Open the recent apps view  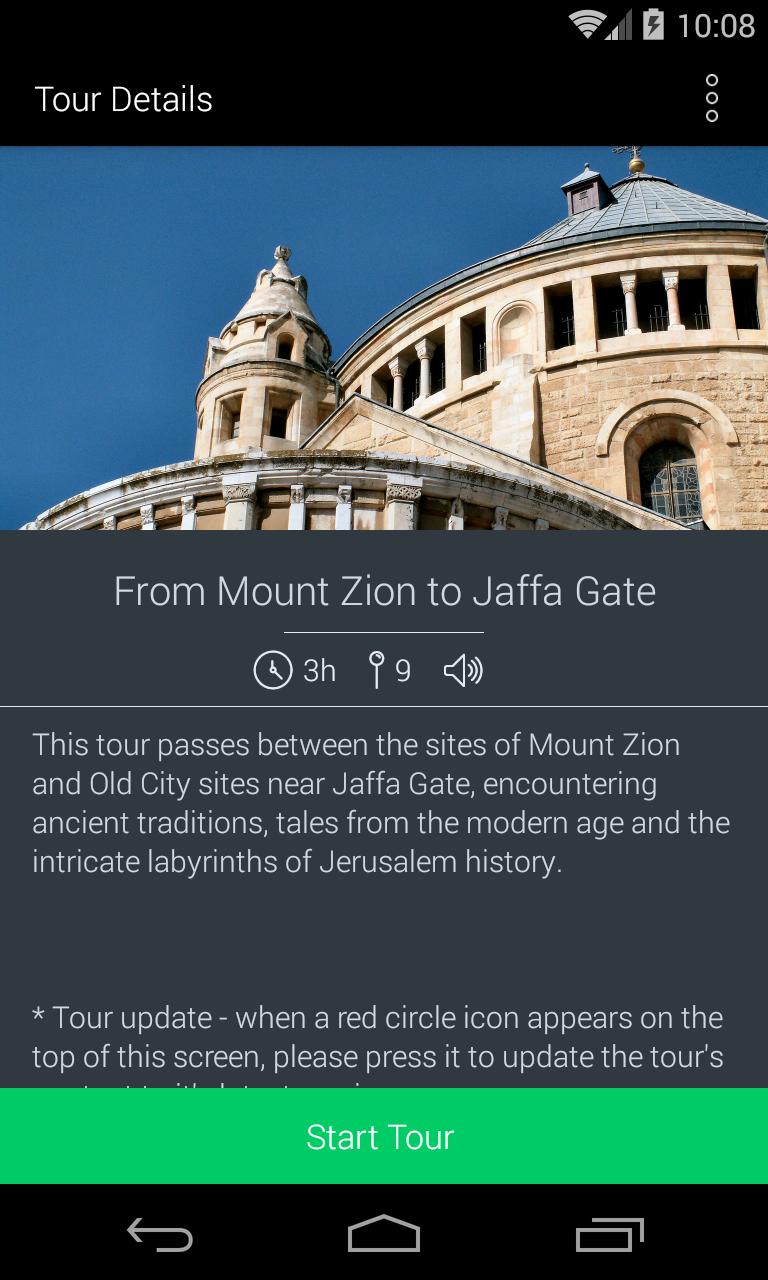[610, 1235]
